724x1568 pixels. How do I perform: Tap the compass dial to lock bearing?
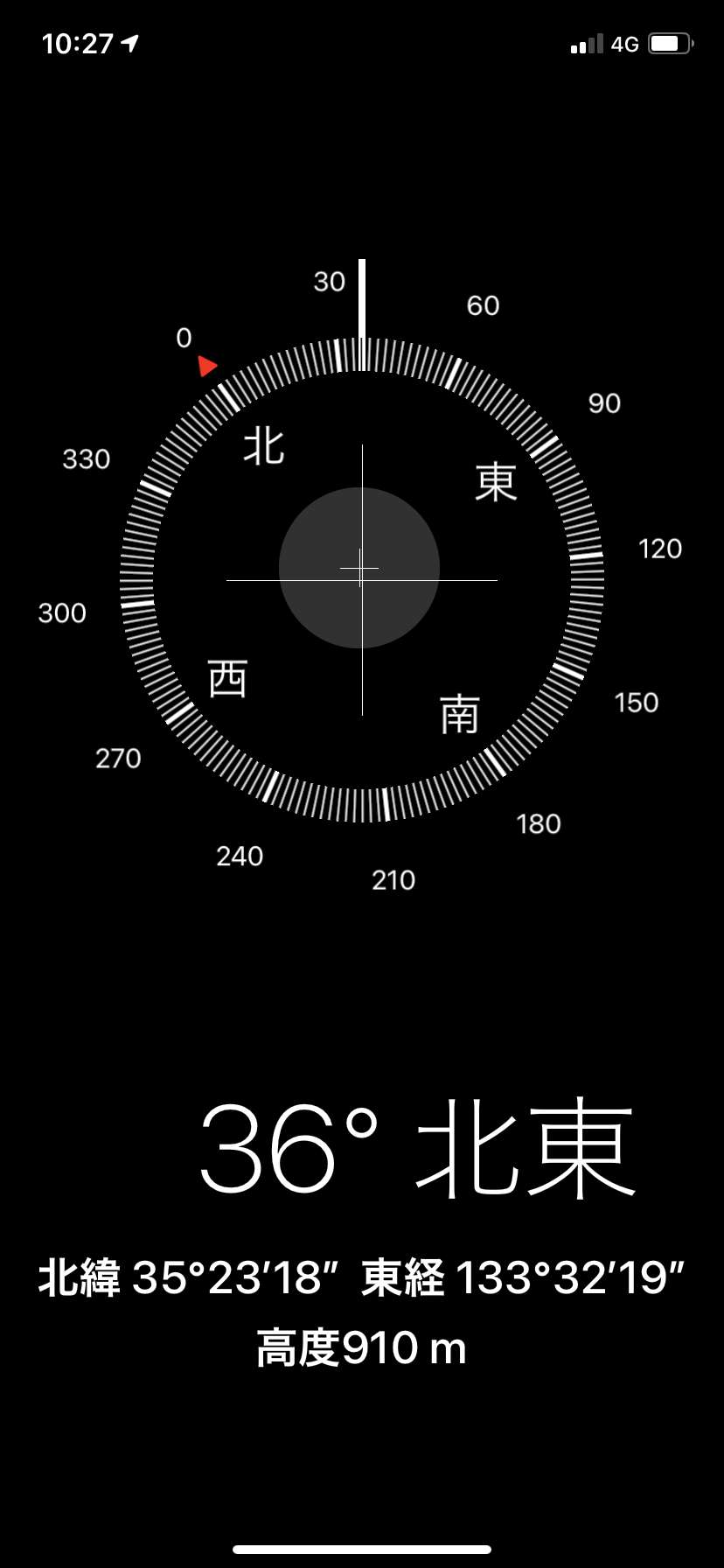[362, 579]
